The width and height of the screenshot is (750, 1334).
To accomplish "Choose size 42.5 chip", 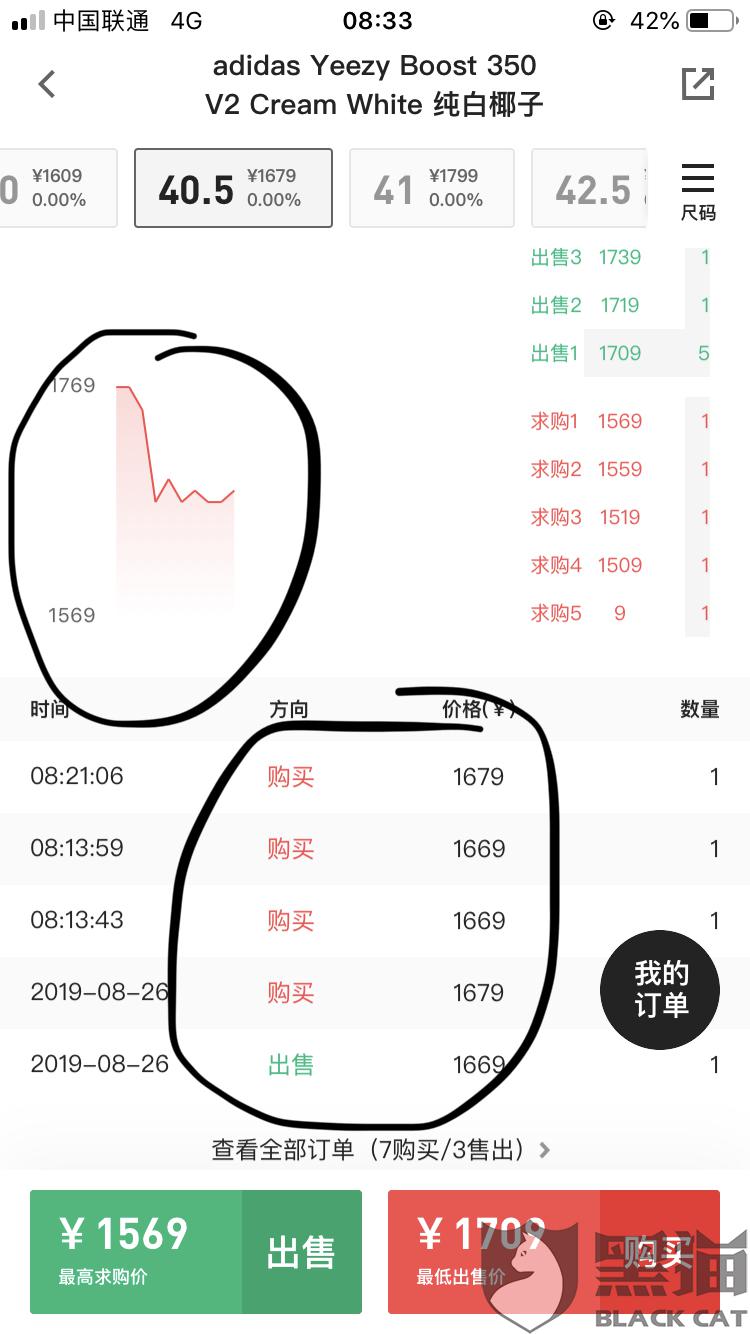I will point(590,188).
